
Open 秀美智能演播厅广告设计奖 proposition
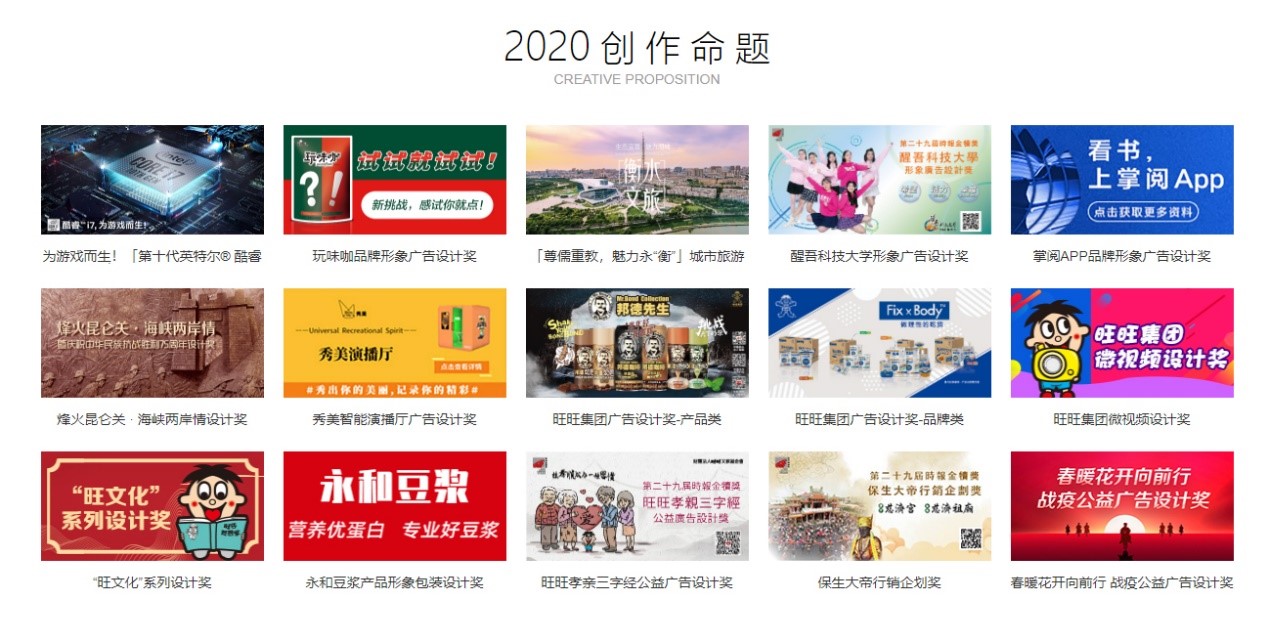tap(394, 343)
